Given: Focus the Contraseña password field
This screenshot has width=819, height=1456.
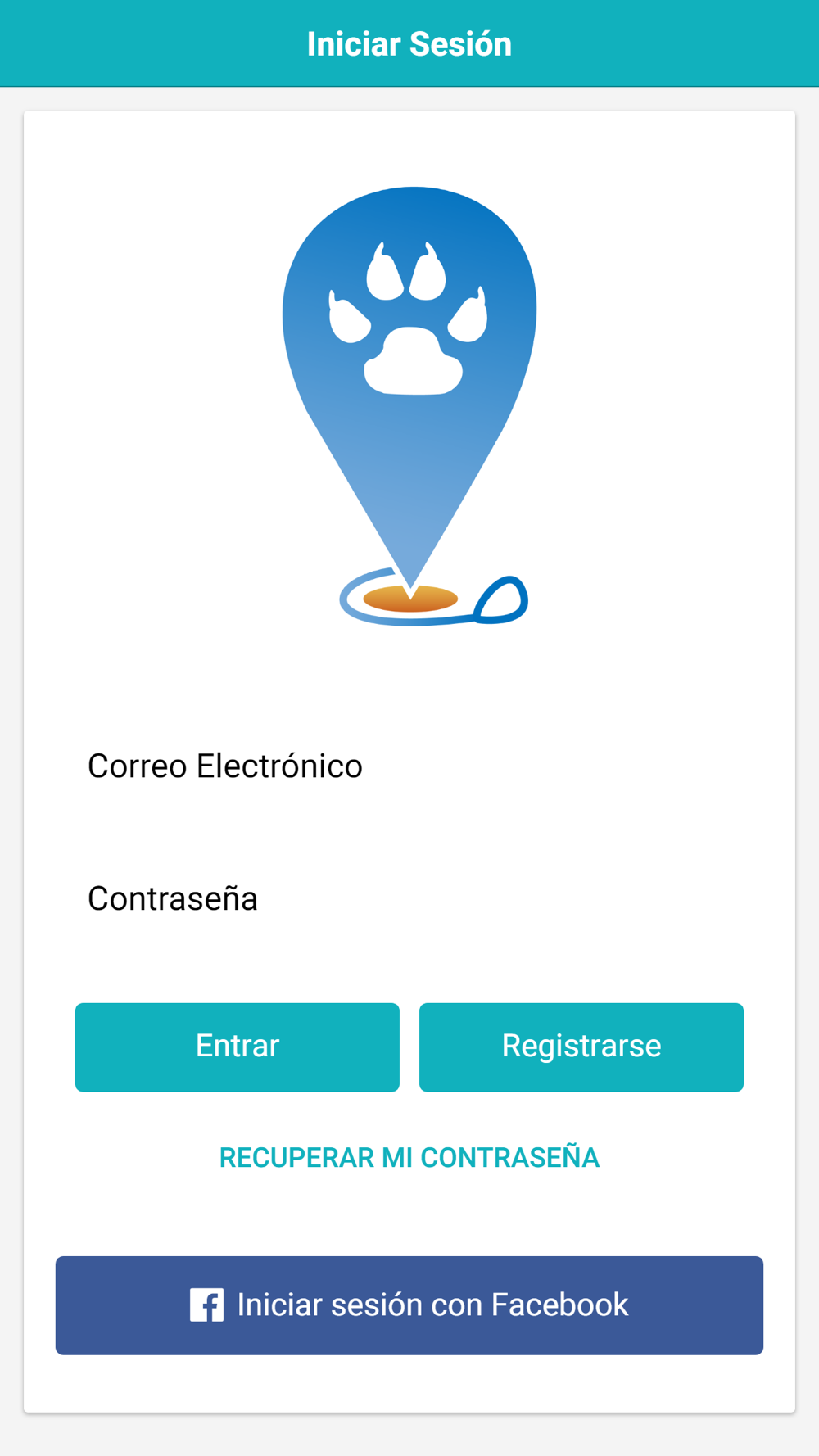Looking at the screenshot, I should coord(409,899).
